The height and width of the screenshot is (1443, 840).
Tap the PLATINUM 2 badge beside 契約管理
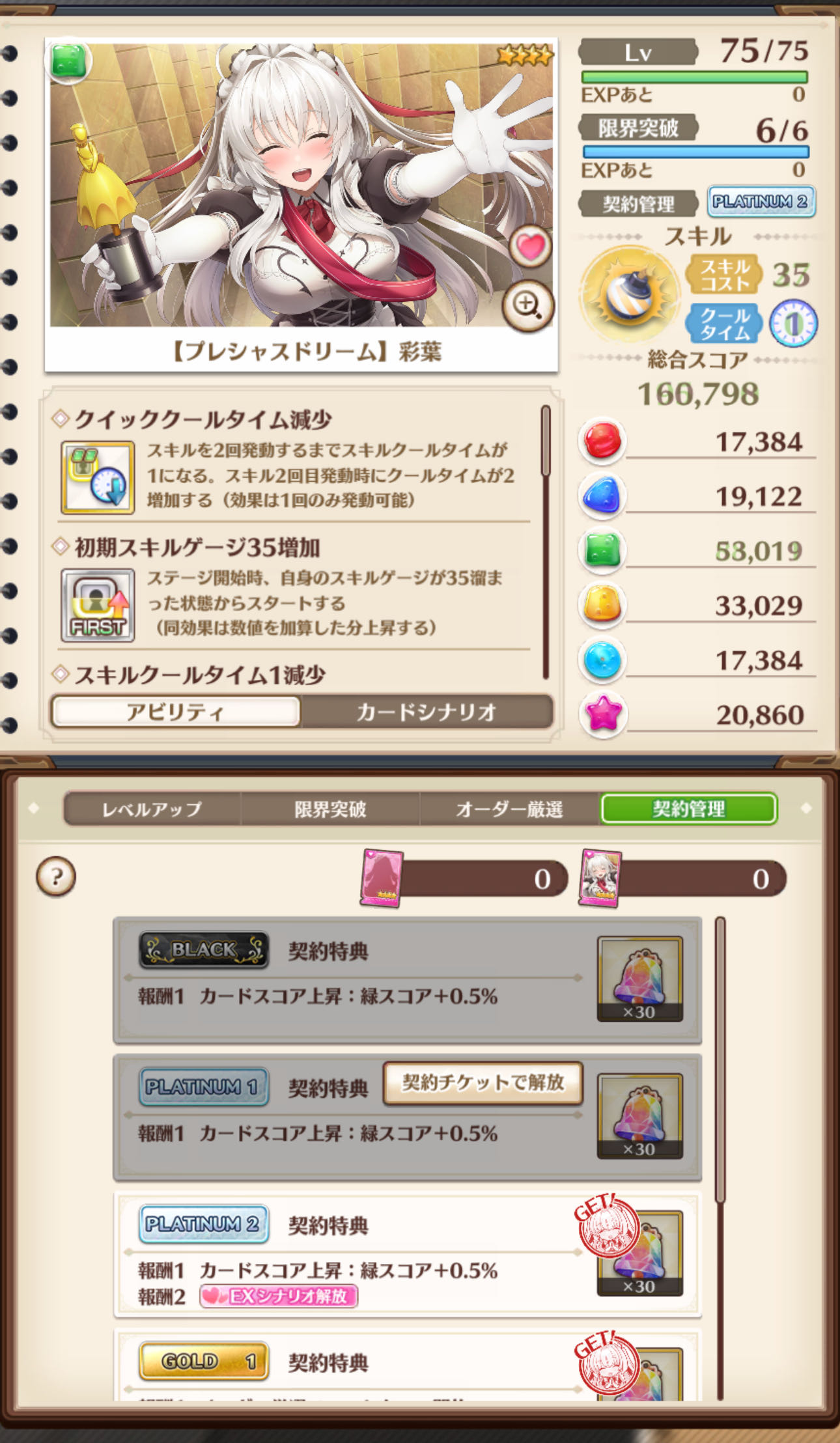pos(761,202)
